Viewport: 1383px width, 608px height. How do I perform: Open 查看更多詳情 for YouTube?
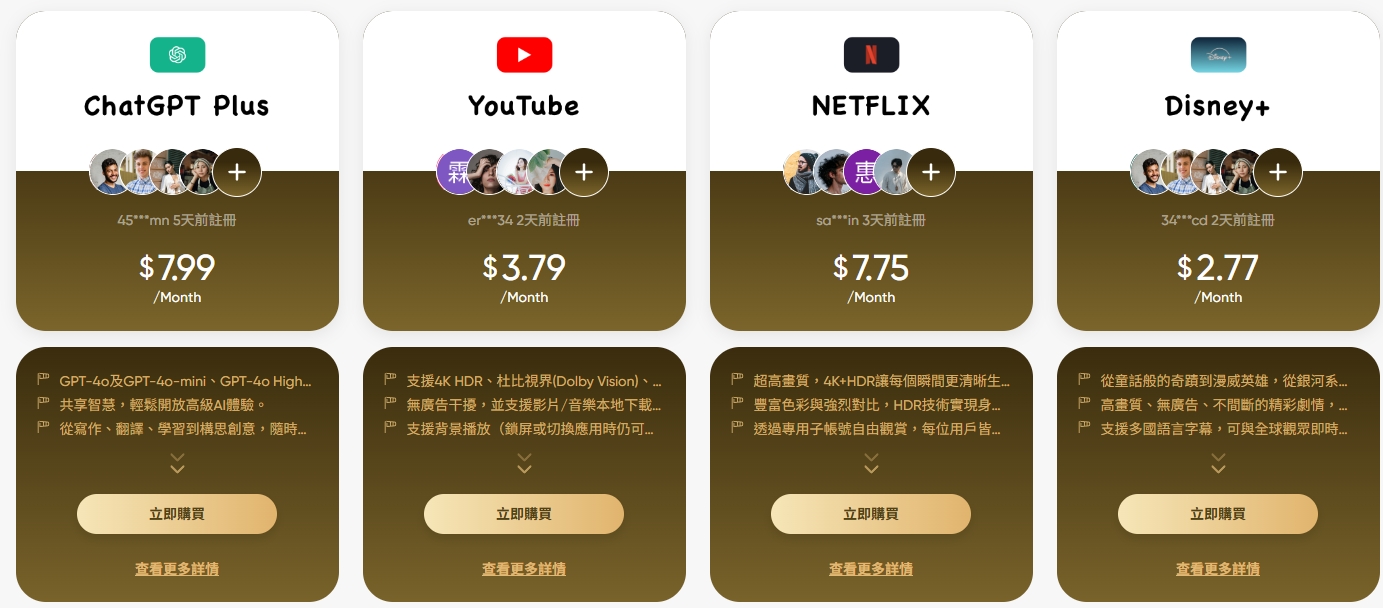524,569
